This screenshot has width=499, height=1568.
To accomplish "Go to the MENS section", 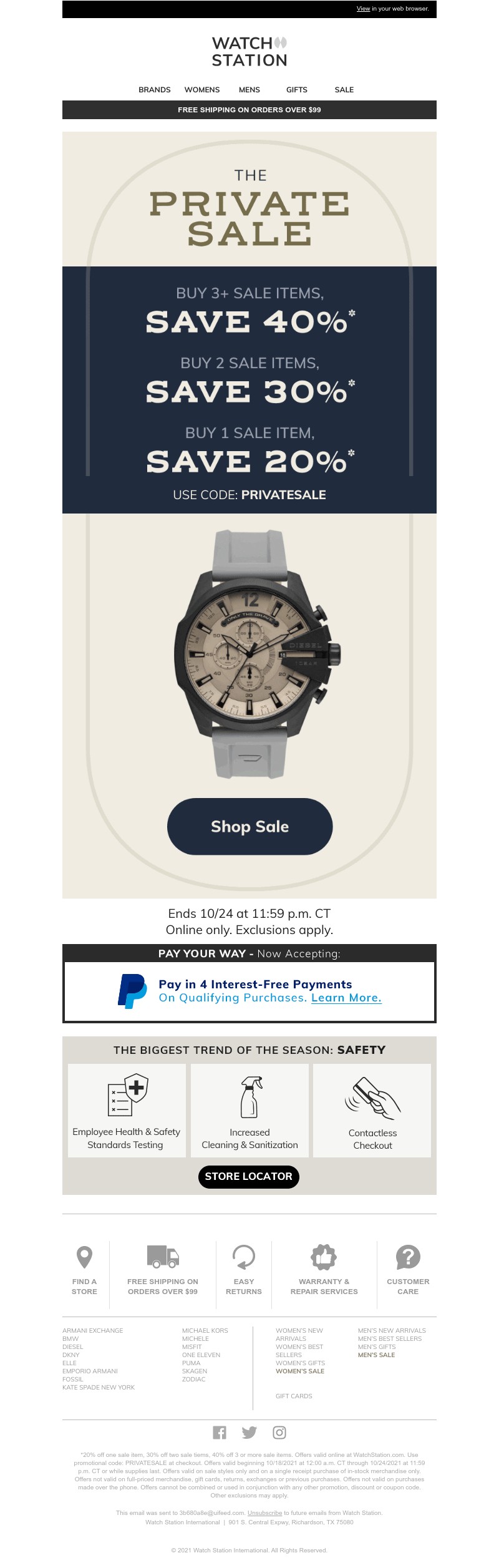I will click(x=249, y=90).
